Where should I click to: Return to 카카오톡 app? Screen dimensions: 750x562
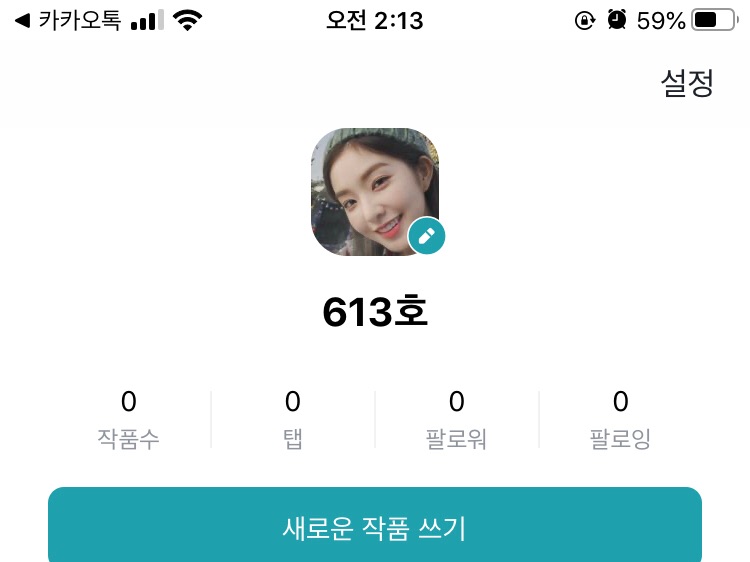point(66,20)
